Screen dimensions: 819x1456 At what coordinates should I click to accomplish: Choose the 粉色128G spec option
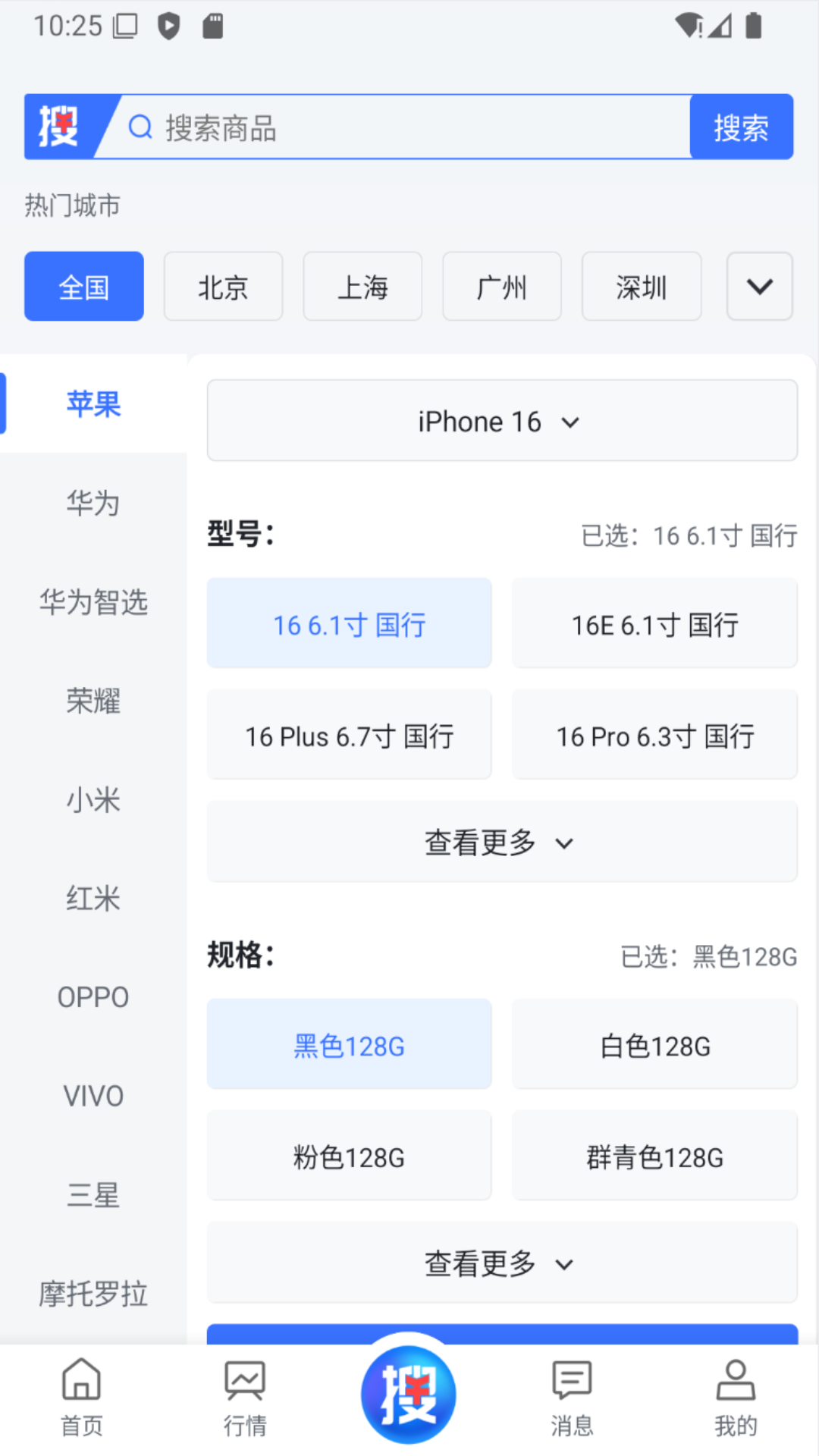coord(349,1156)
